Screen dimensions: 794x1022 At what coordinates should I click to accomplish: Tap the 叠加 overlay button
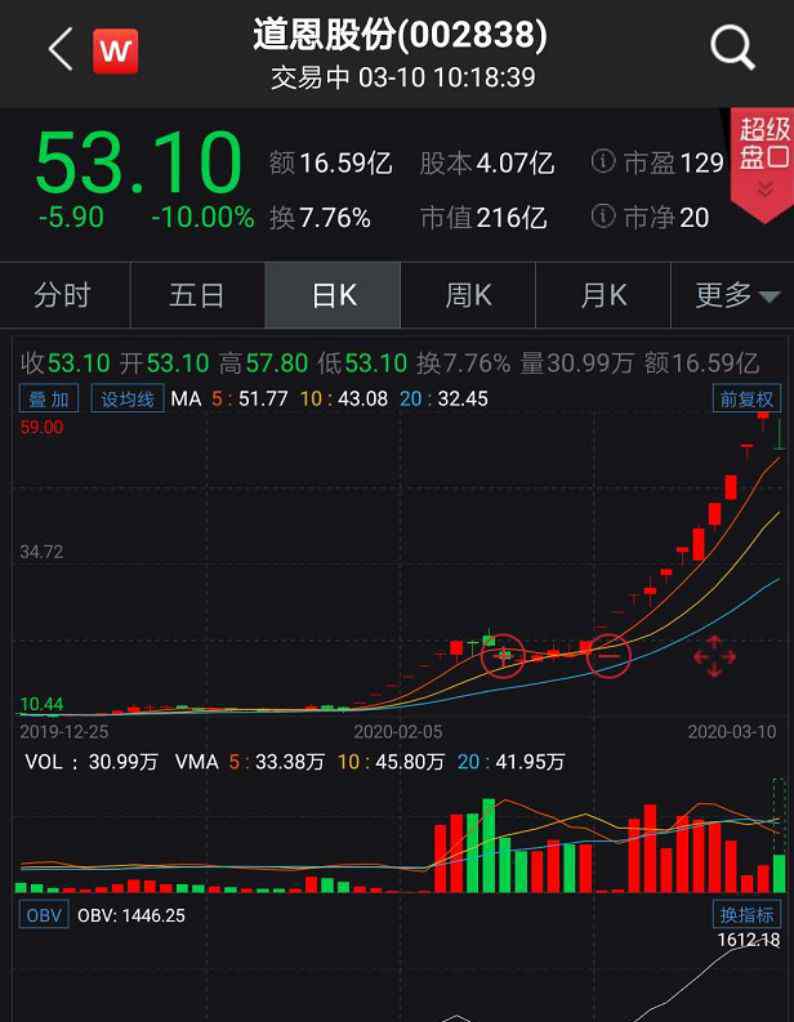[49, 399]
